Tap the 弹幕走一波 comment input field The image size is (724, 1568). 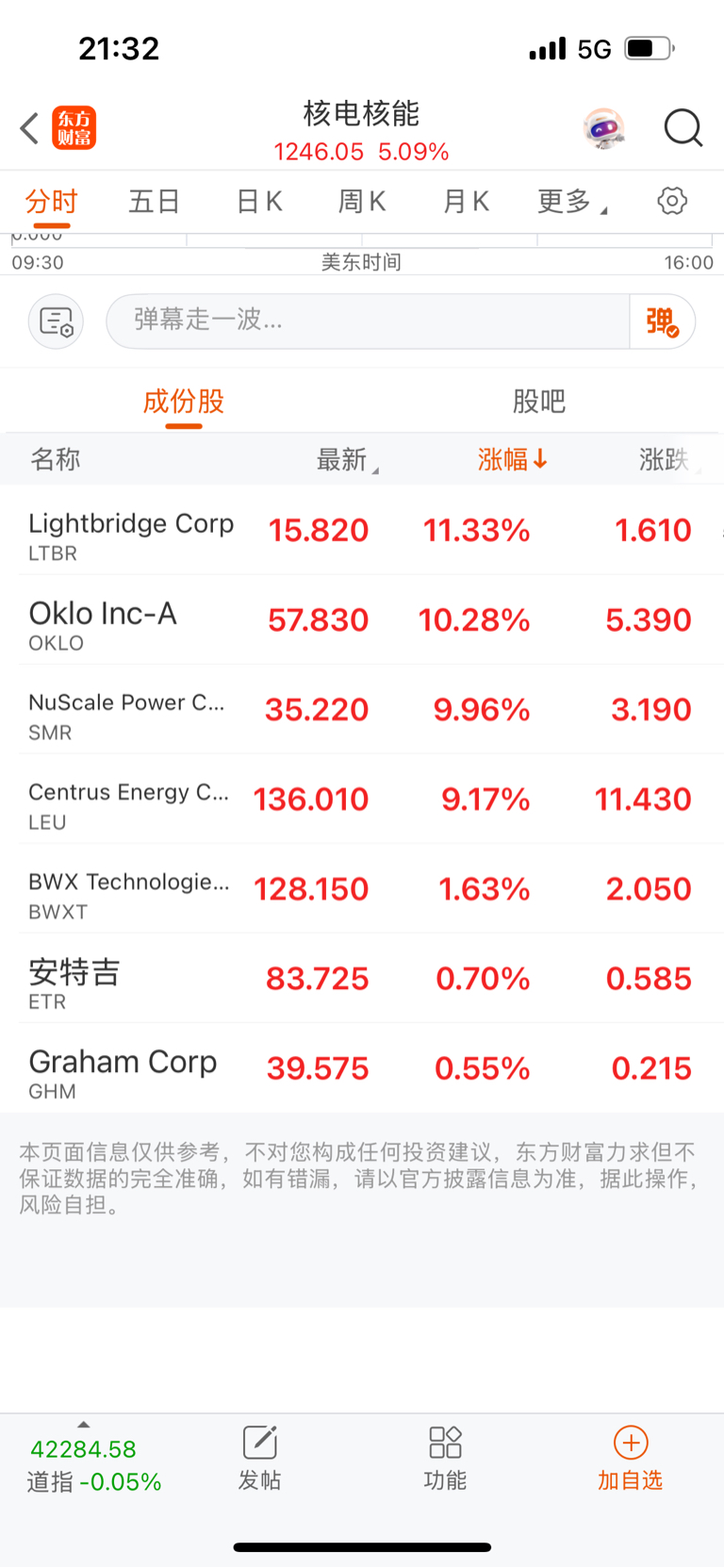[368, 321]
